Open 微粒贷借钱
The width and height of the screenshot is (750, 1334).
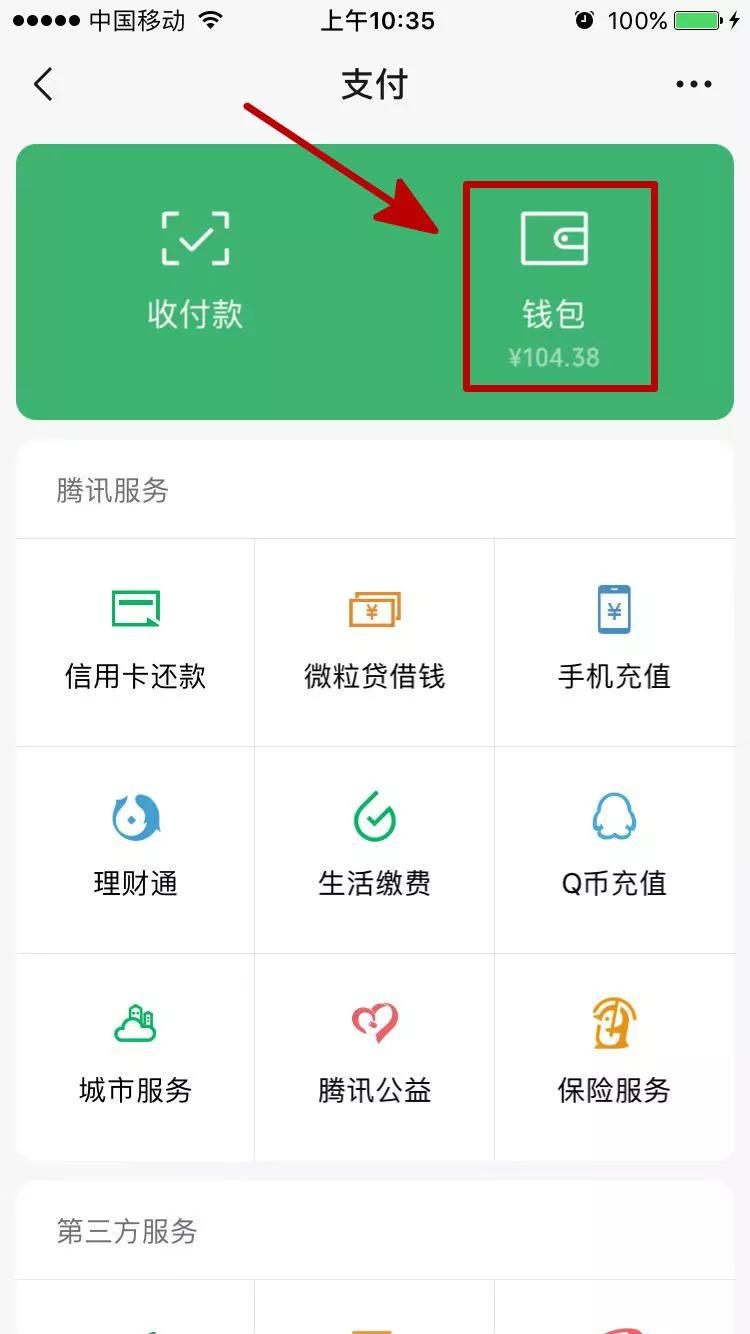(374, 640)
